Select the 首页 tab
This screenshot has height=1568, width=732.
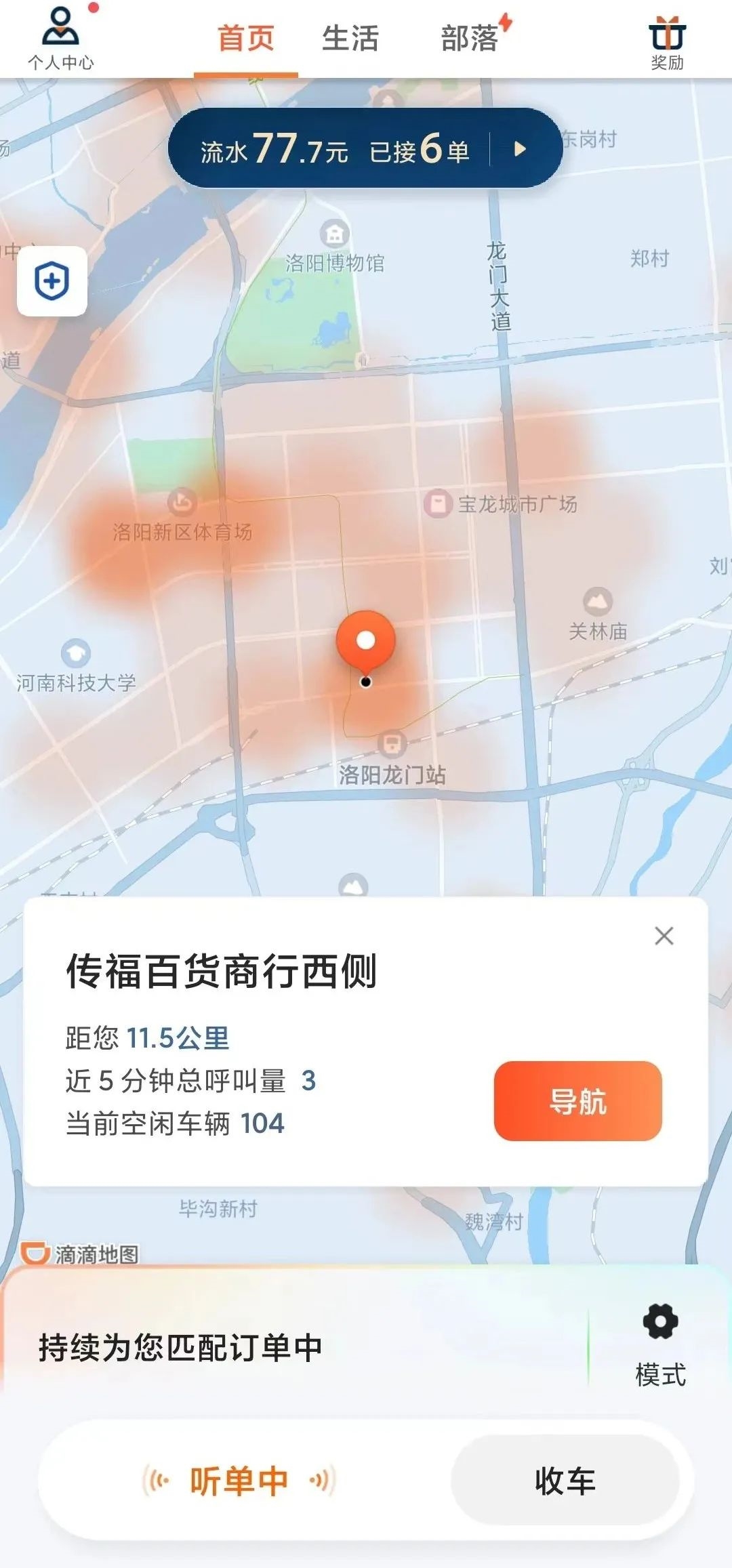[245, 39]
